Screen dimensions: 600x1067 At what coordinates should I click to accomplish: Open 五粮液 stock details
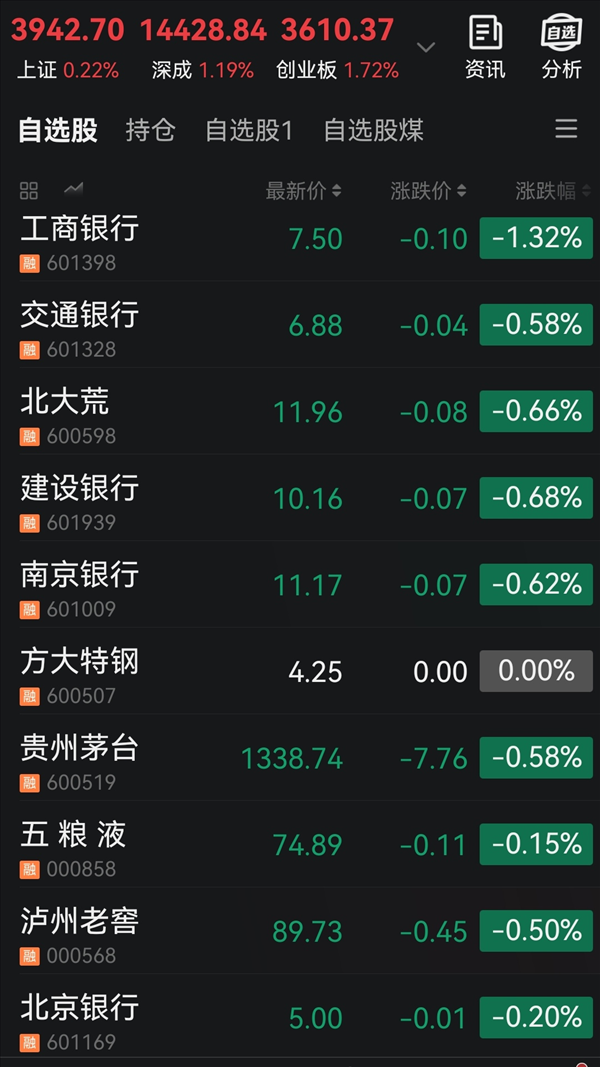tap(300, 844)
